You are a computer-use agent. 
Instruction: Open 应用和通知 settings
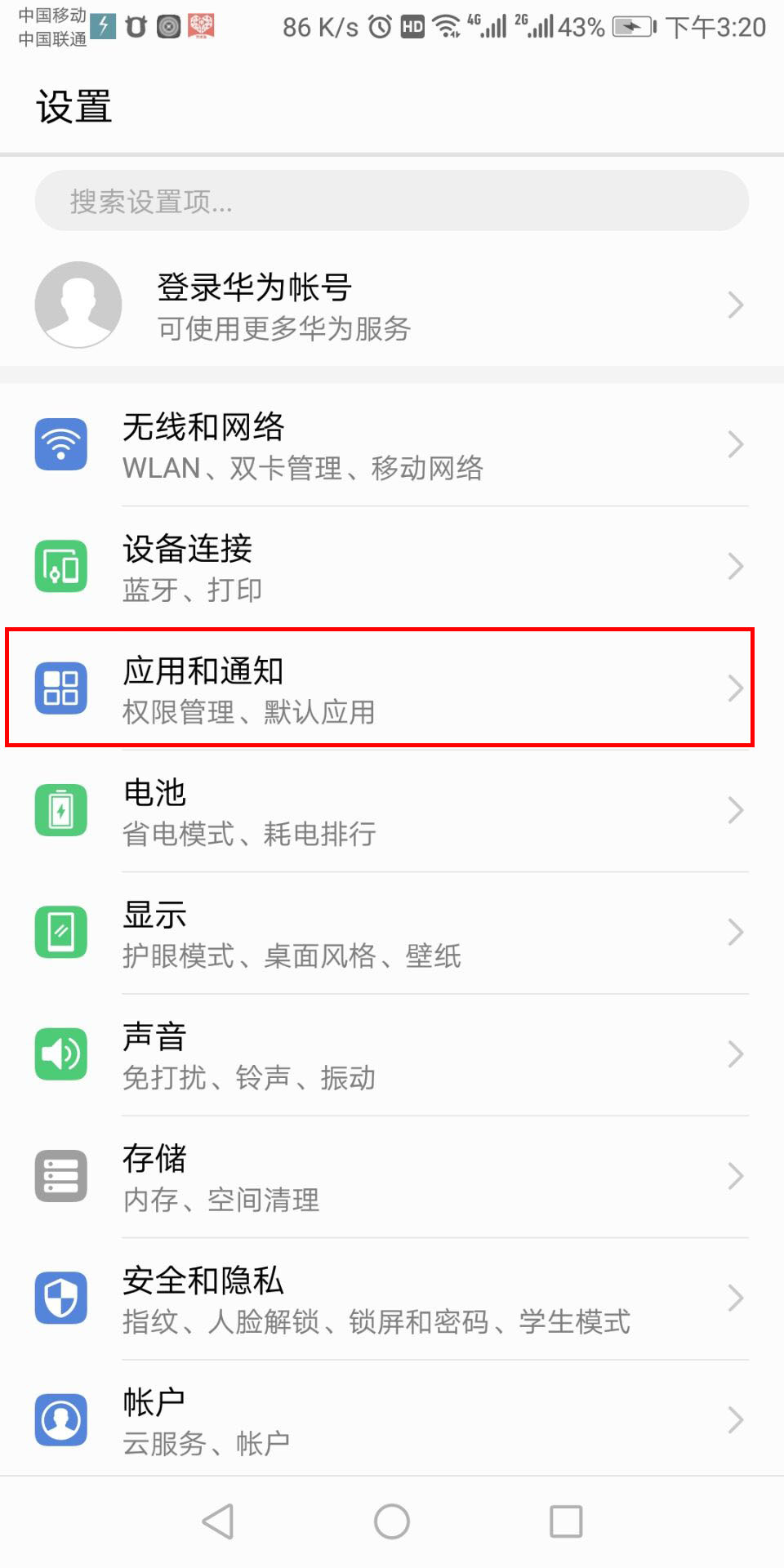pos(392,688)
